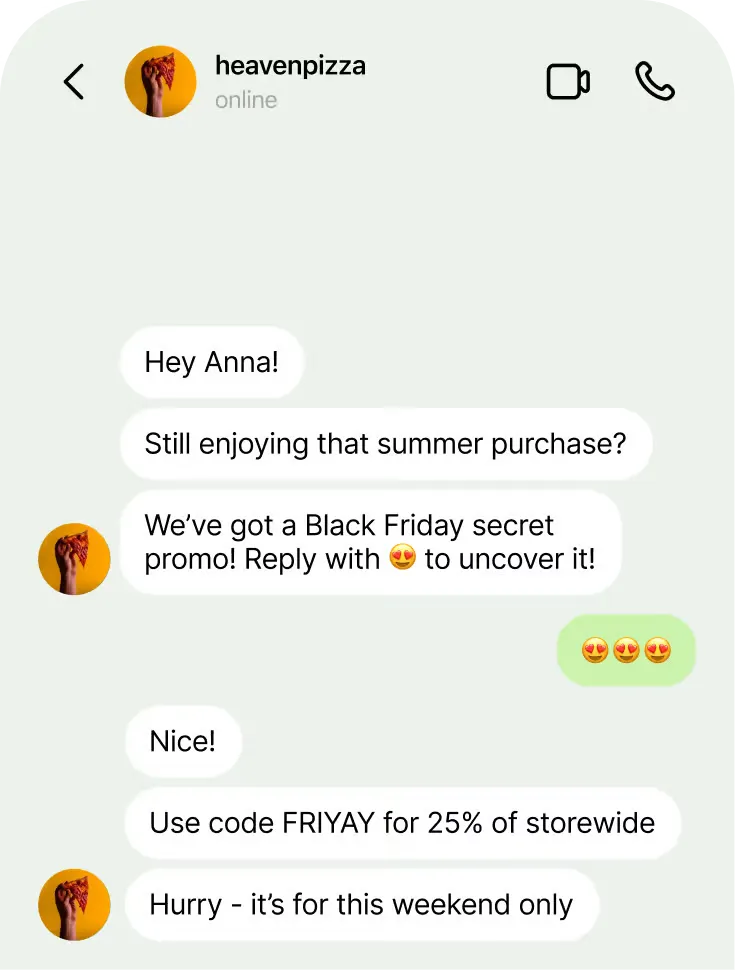Start a voice call with heavenpizza

click(655, 82)
